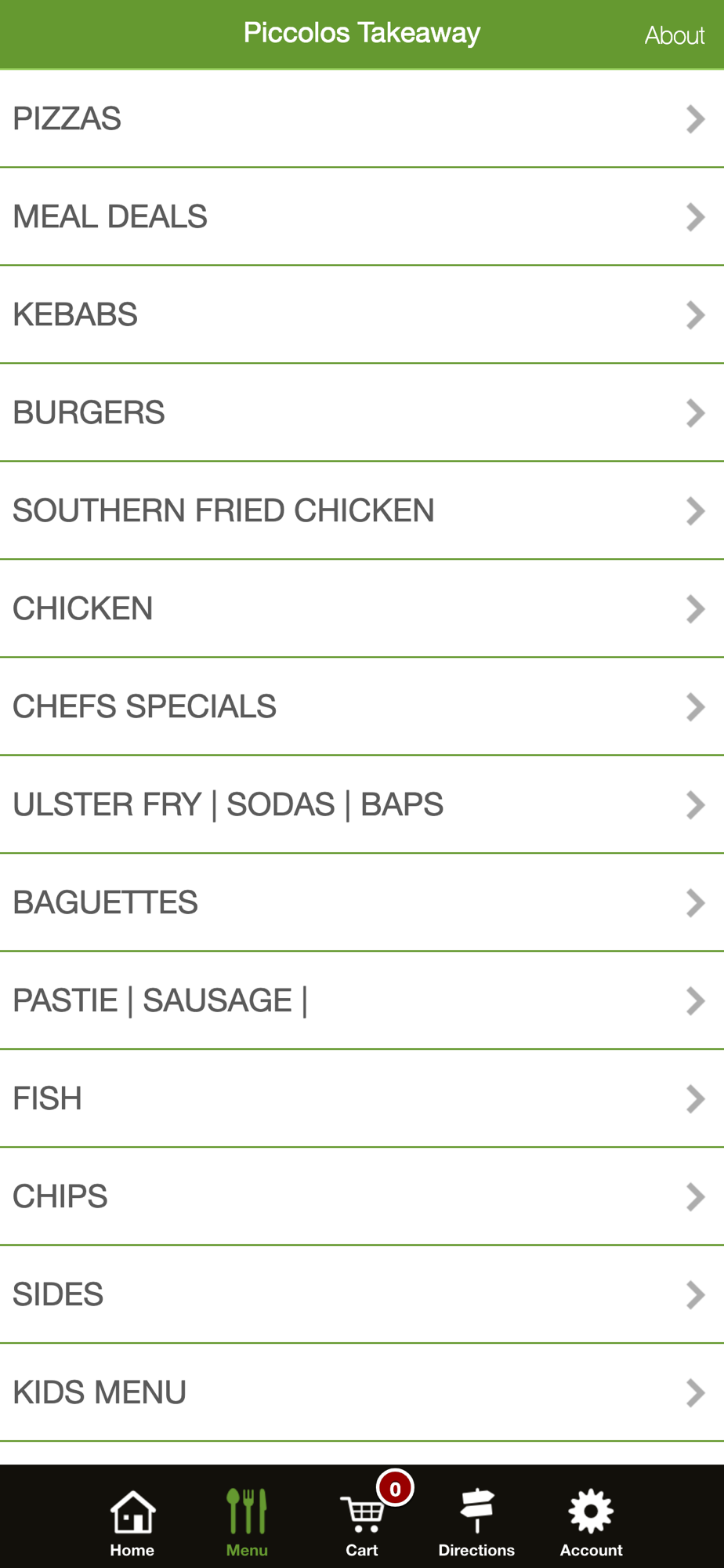Open the PASTIE | SAUSAGE section
This screenshot has height=1568, width=724.
[x=362, y=1000]
